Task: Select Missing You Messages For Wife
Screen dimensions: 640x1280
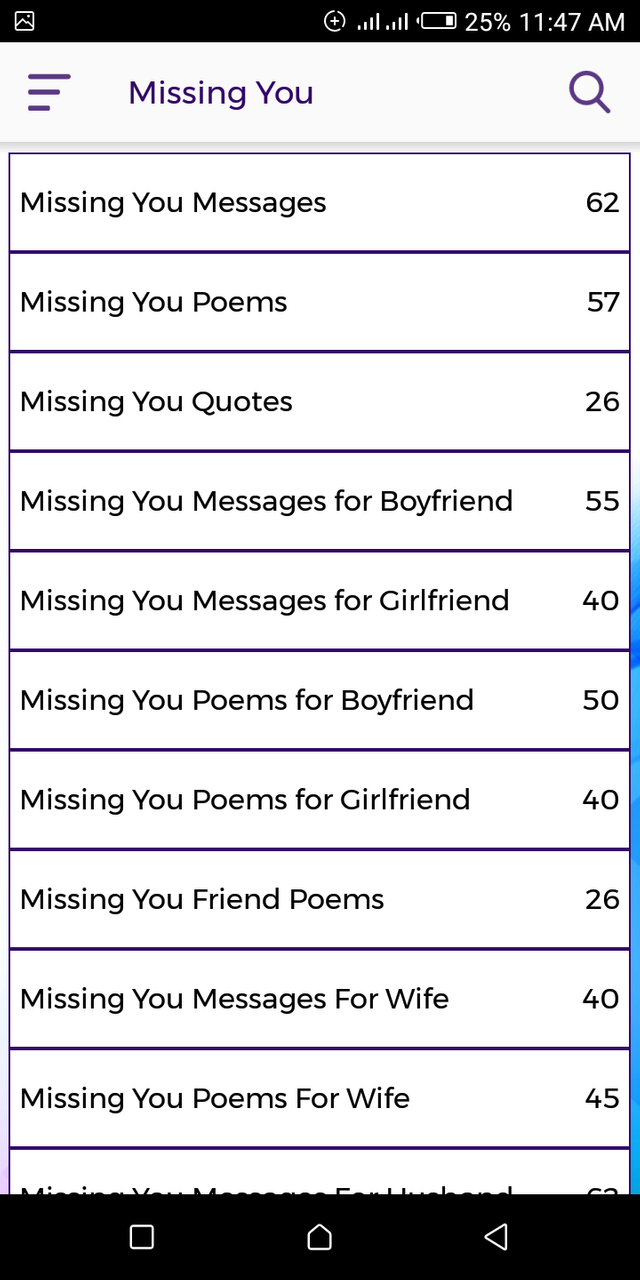Action: click(x=320, y=999)
